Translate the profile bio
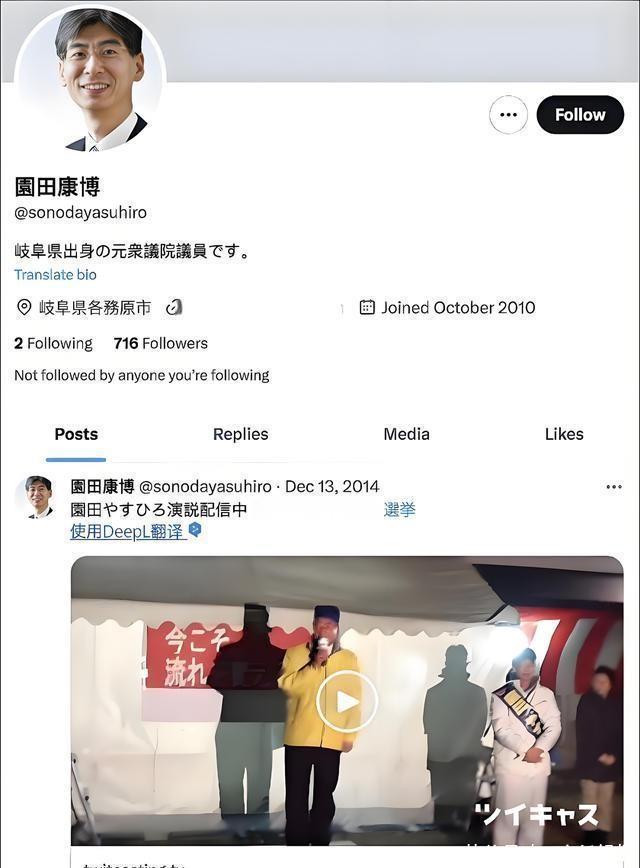This screenshot has width=640, height=868. tap(55, 274)
